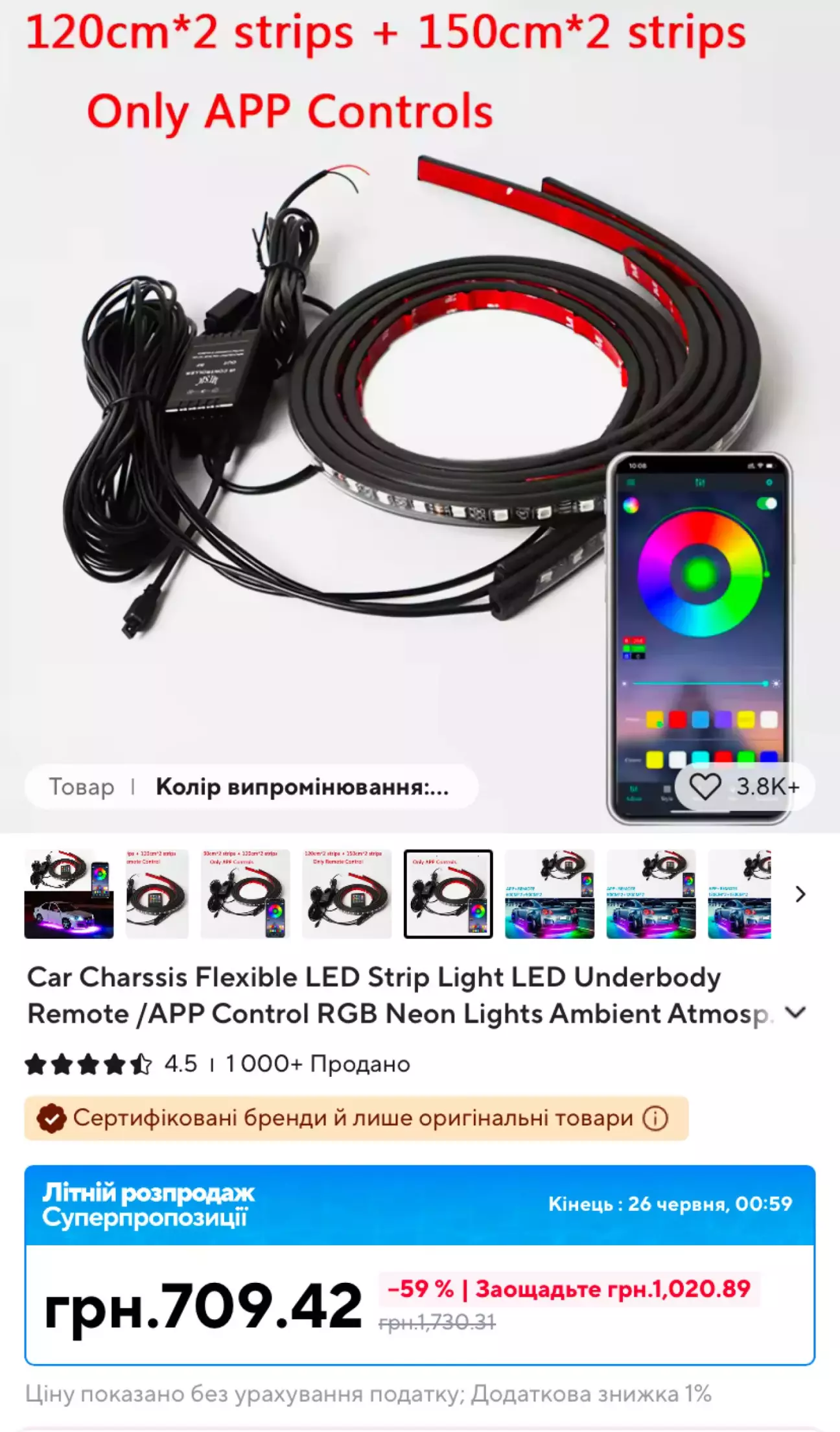Add this product to favorites with the heart
Screen dimensions: 840x1432
[x=705, y=786]
